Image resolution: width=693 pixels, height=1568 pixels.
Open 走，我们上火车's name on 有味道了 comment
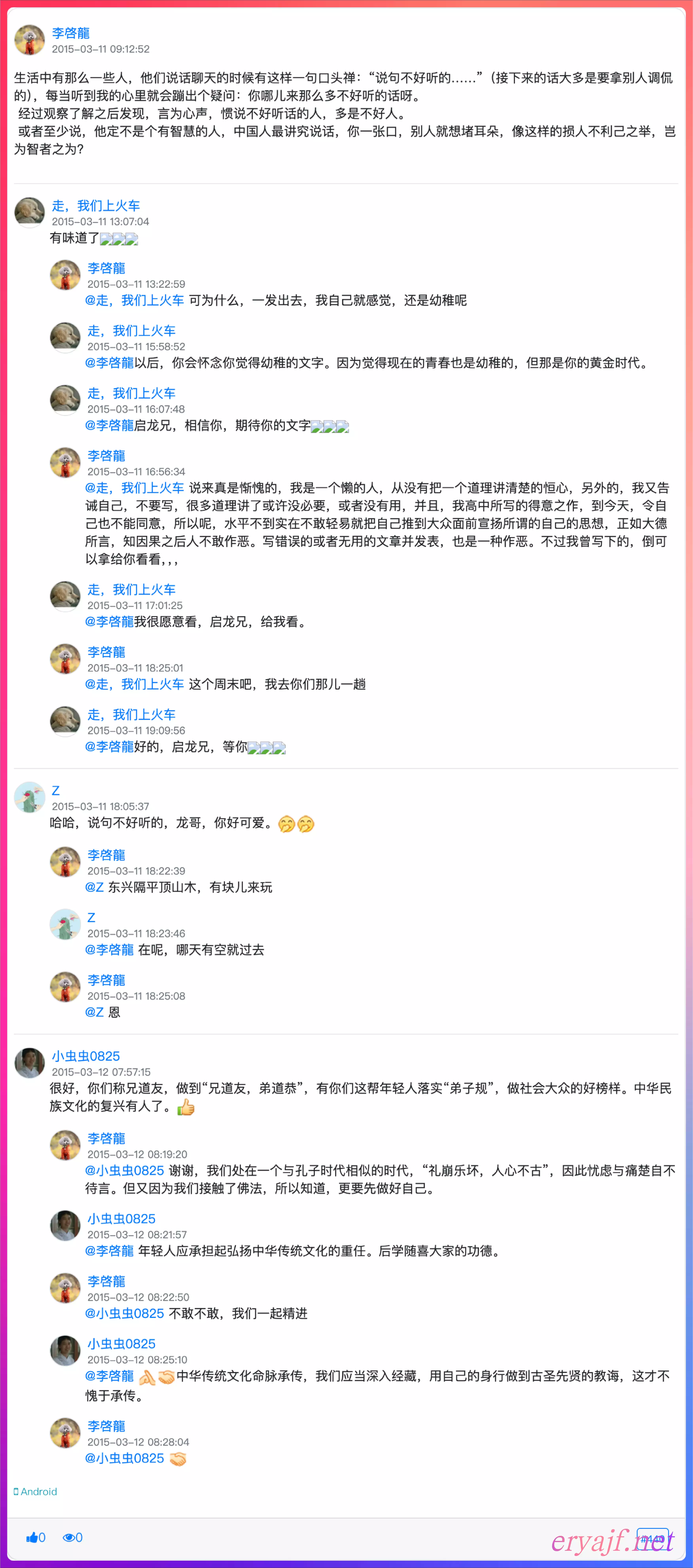pyautogui.click(x=96, y=206)
